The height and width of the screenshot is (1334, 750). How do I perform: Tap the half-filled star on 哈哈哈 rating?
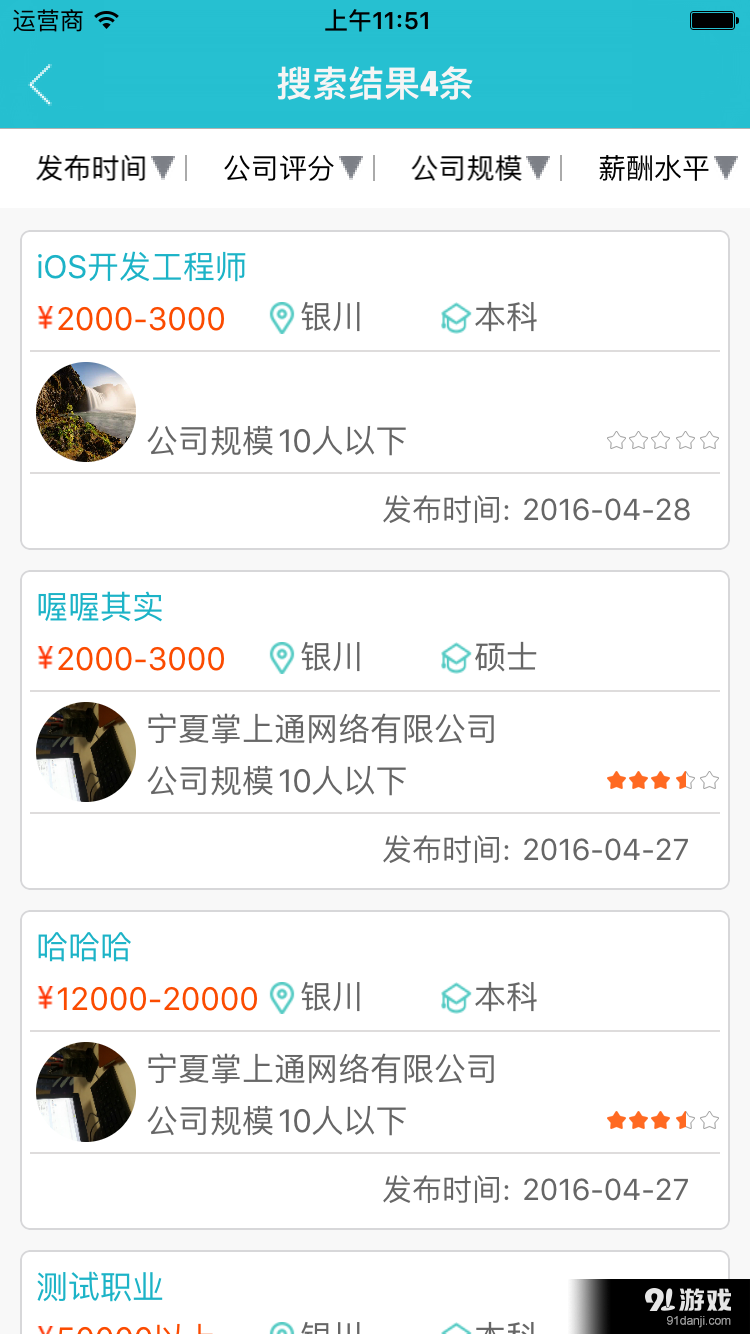tap(686, 1120)
